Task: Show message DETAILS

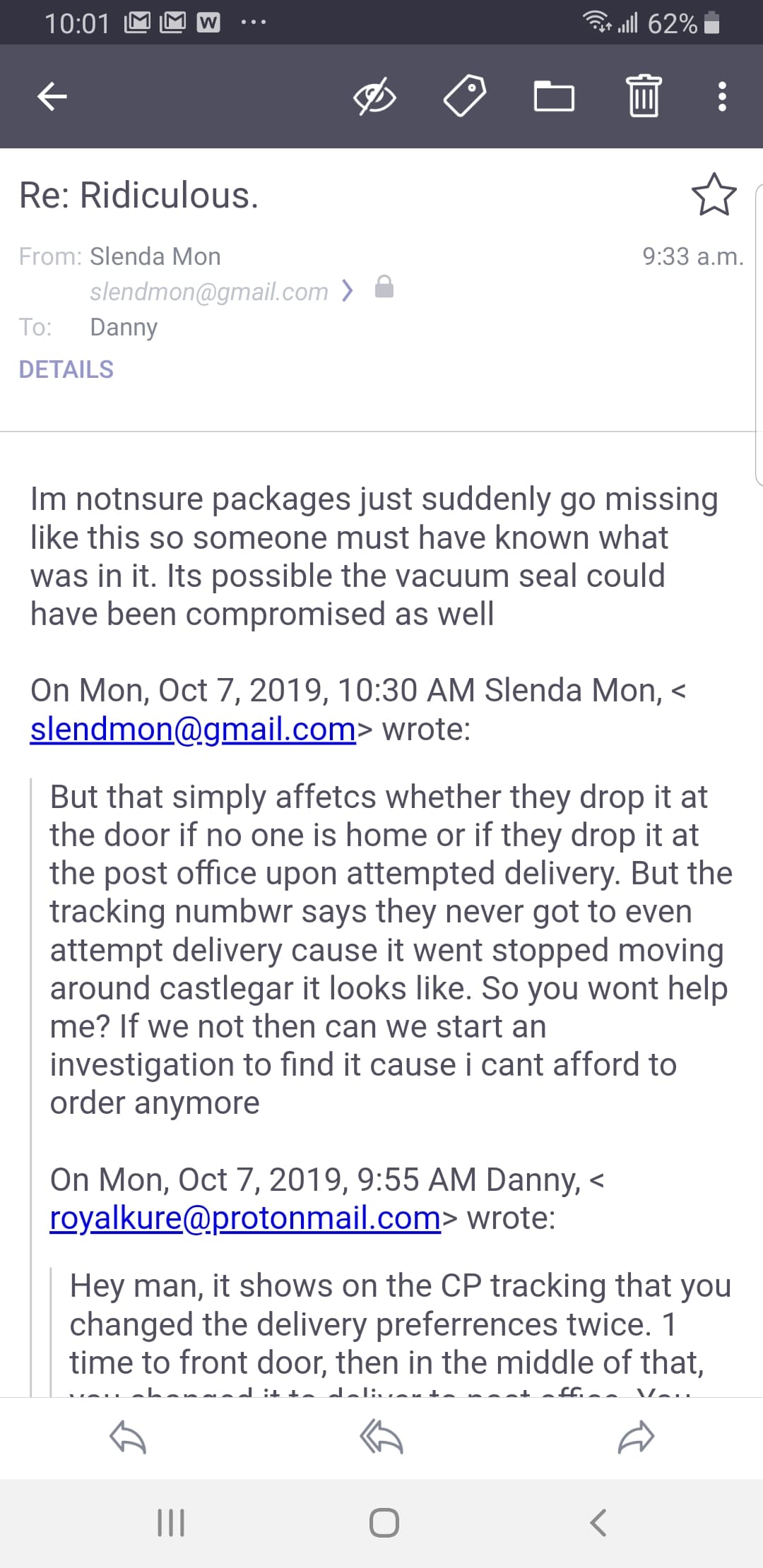Action: [x=66, y=369]
